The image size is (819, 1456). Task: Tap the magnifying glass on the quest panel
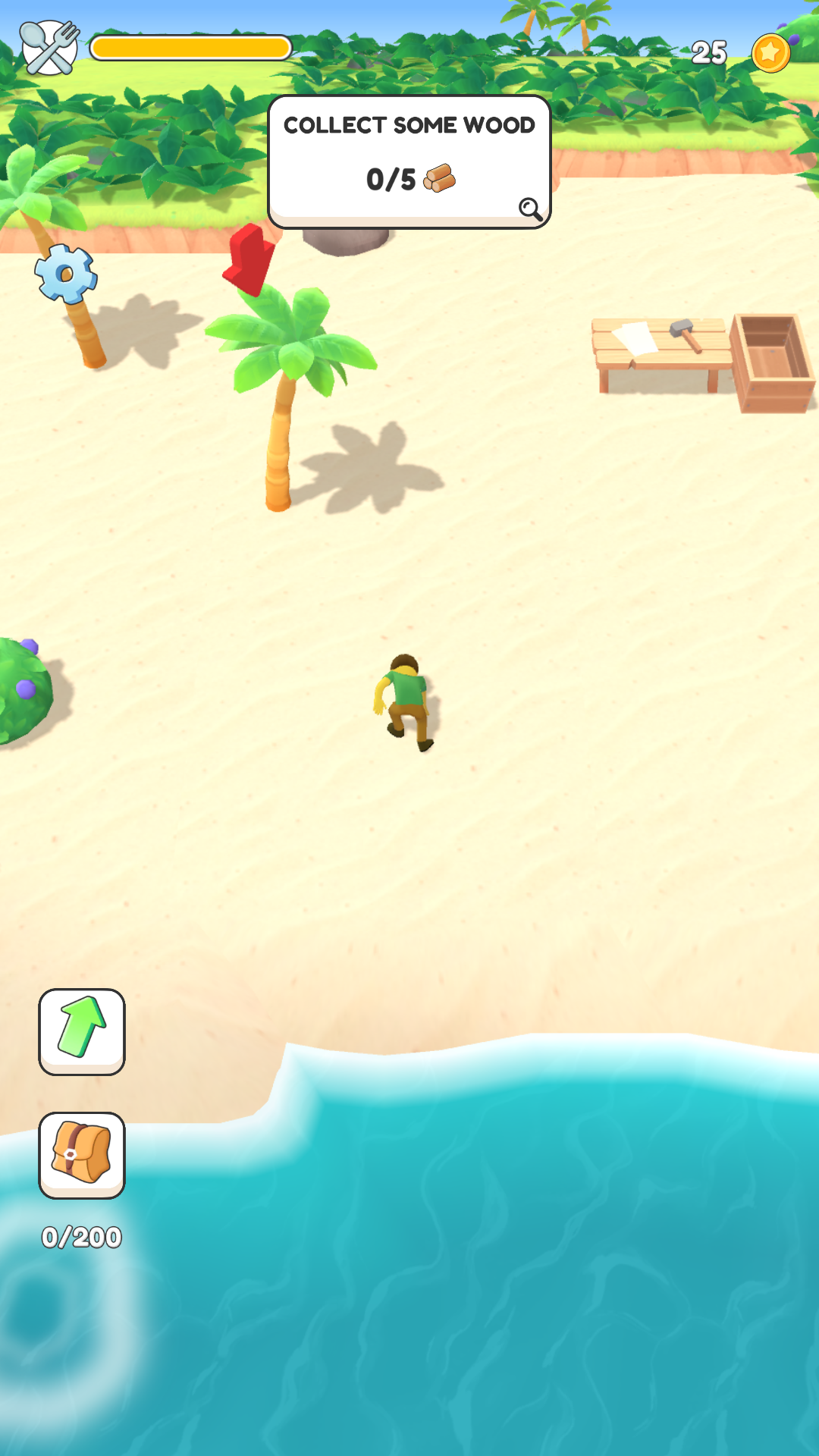(531, 209)
